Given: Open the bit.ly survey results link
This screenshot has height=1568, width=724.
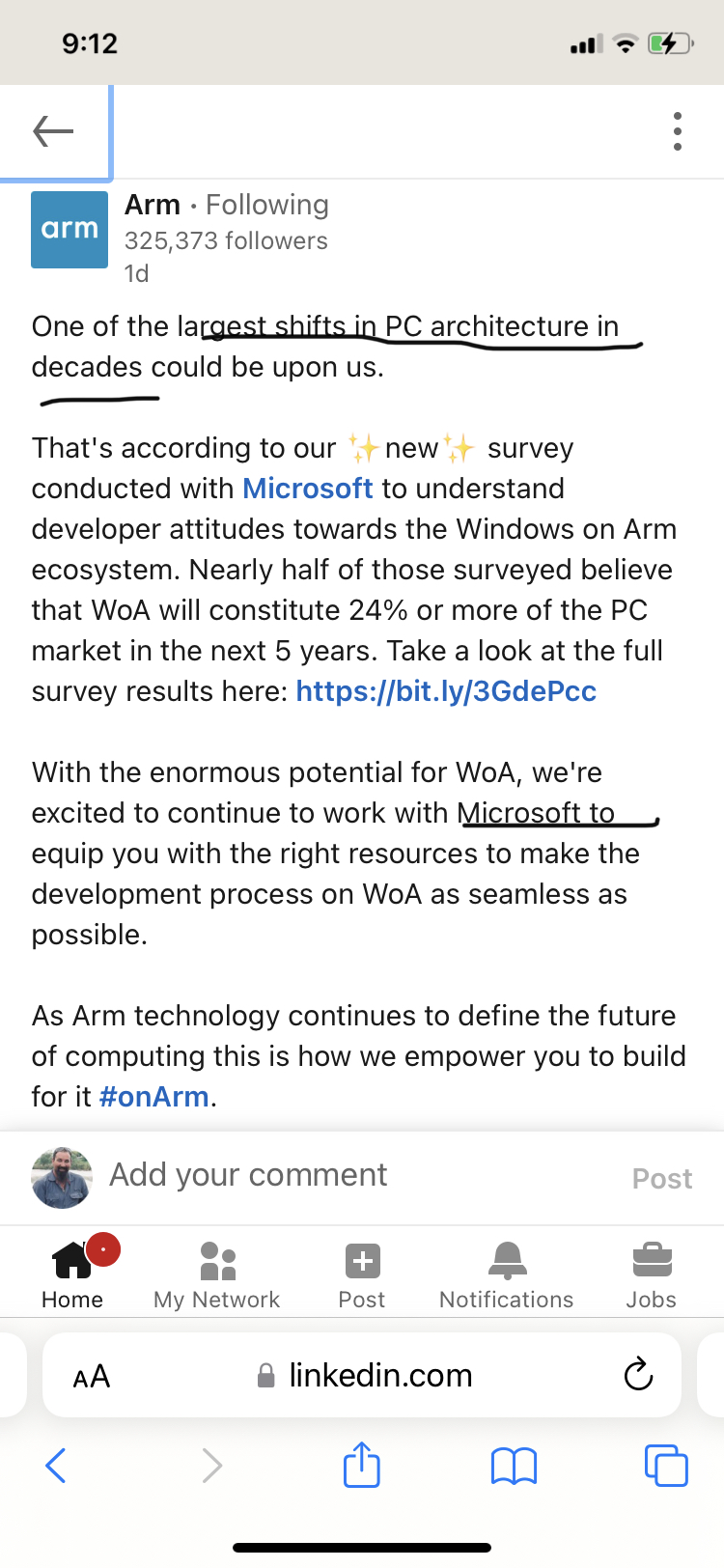Looking at the screenshot, I should pos(446,691).
